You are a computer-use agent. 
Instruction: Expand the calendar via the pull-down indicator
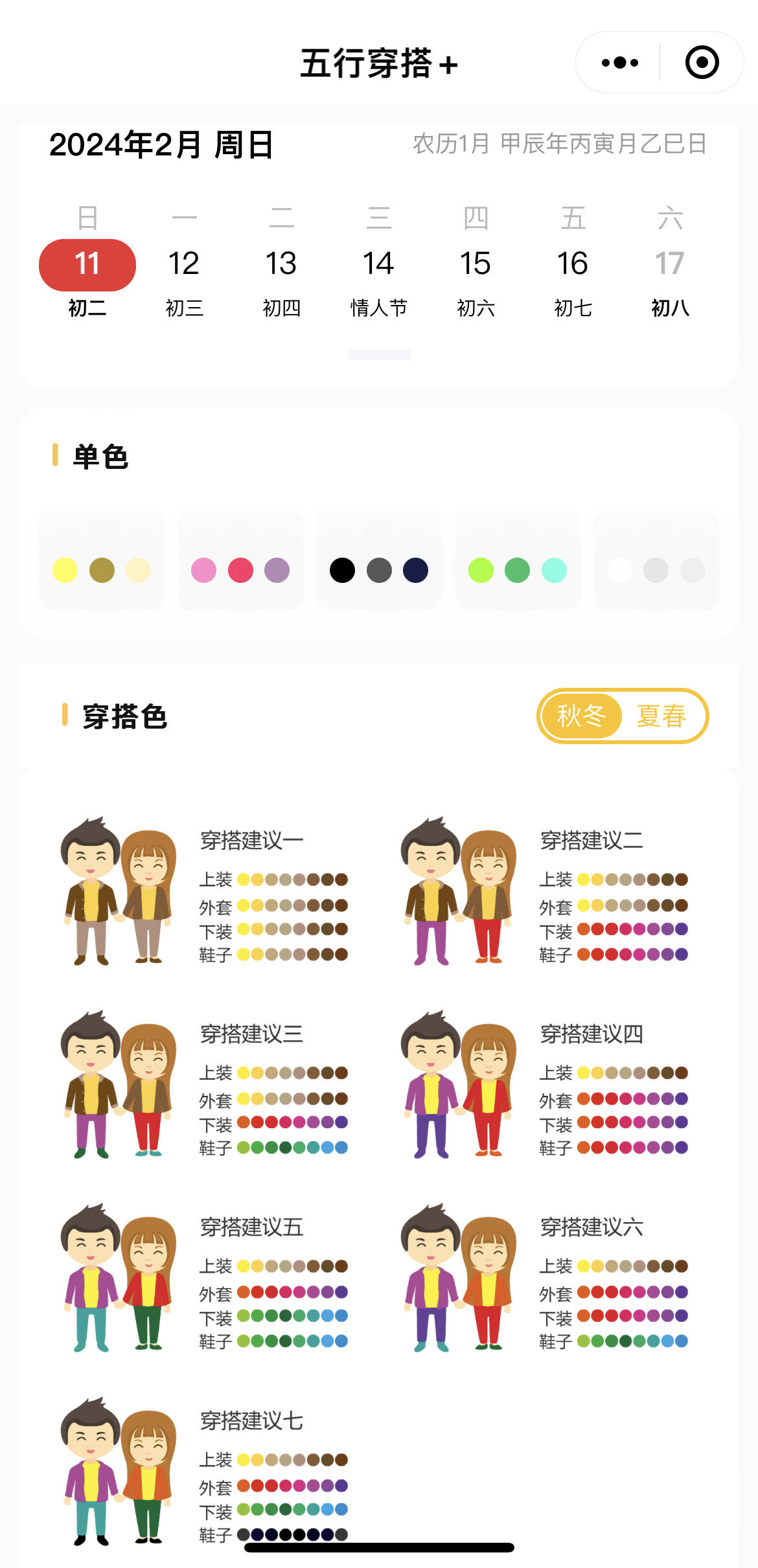coord(379,353)
